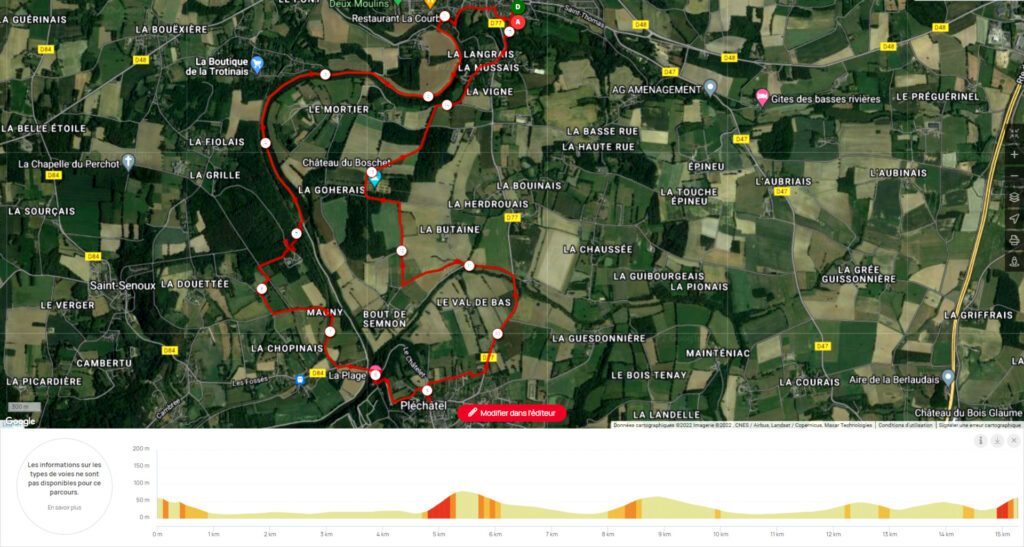Show info about the elevation profile
The width and height of the screenshot is (1024, 547).
981,441
